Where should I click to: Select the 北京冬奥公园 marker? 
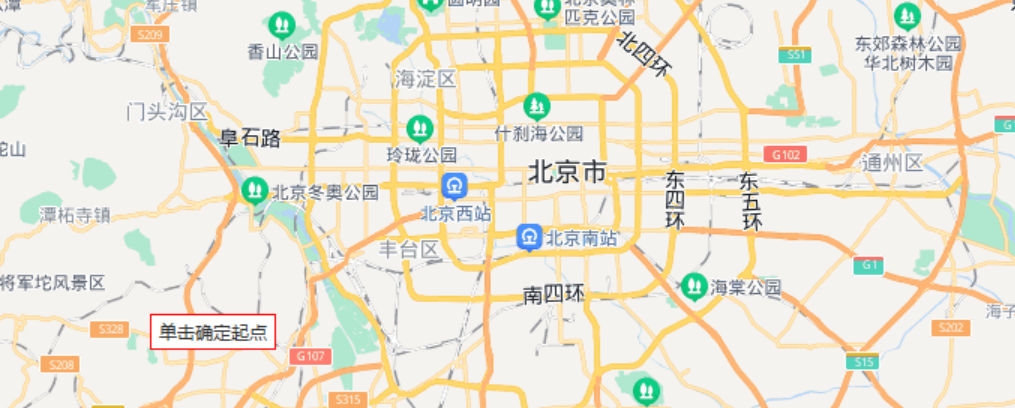[x=255, y=189]
